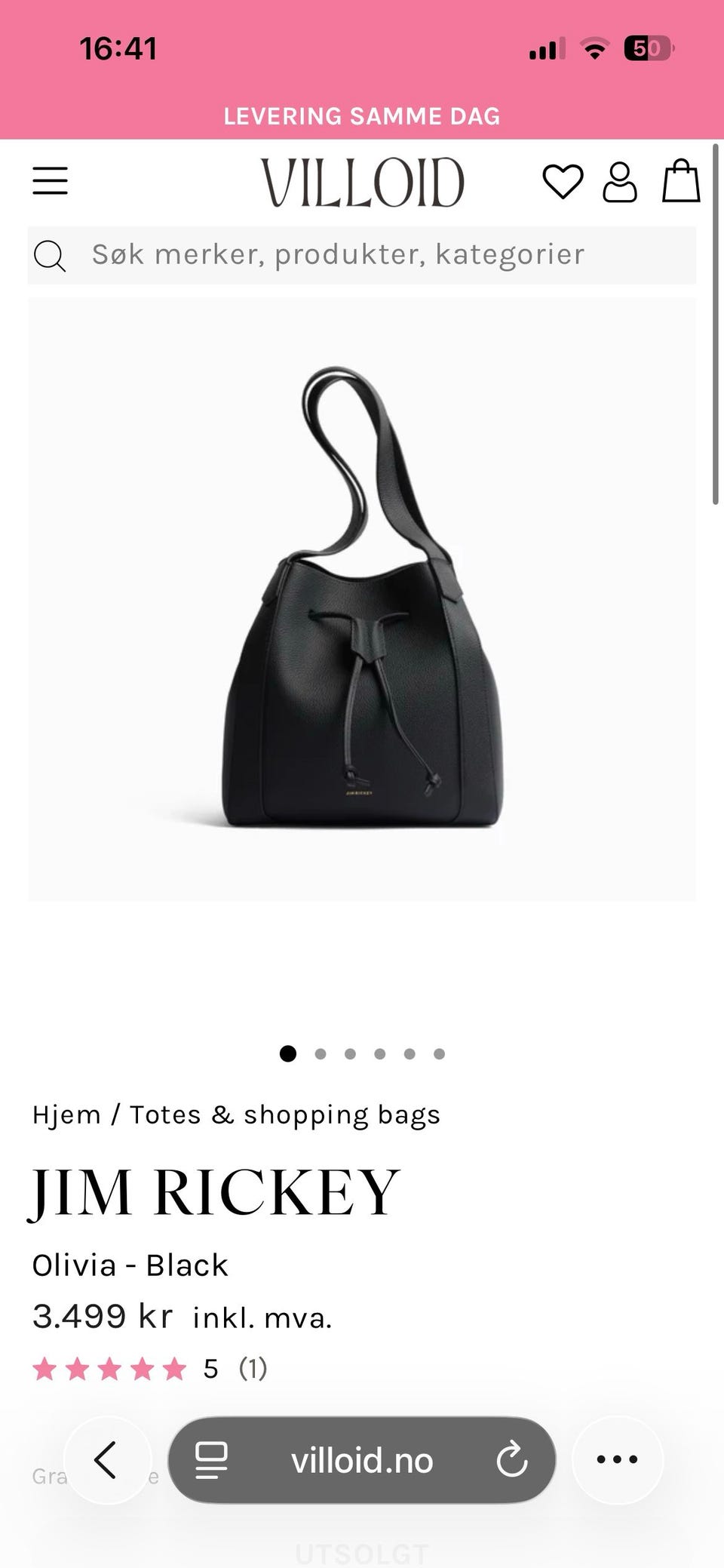The height and width of the screenshot is (1568, 724).
Task: Go back in the browser
Action: click(106, 1460)
